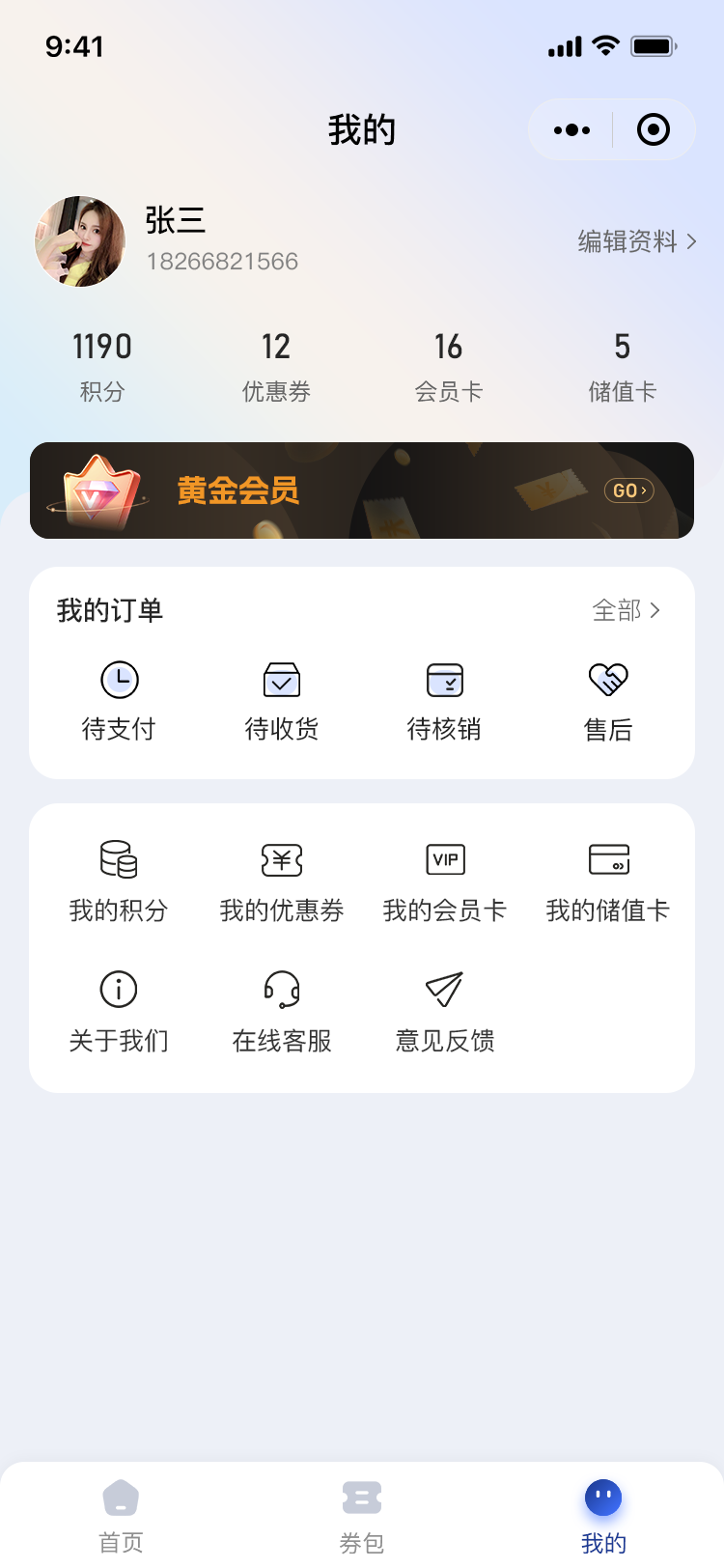Close the mini program via the target icon
The image size is (724, 1568).
click(x=654, y=129)
